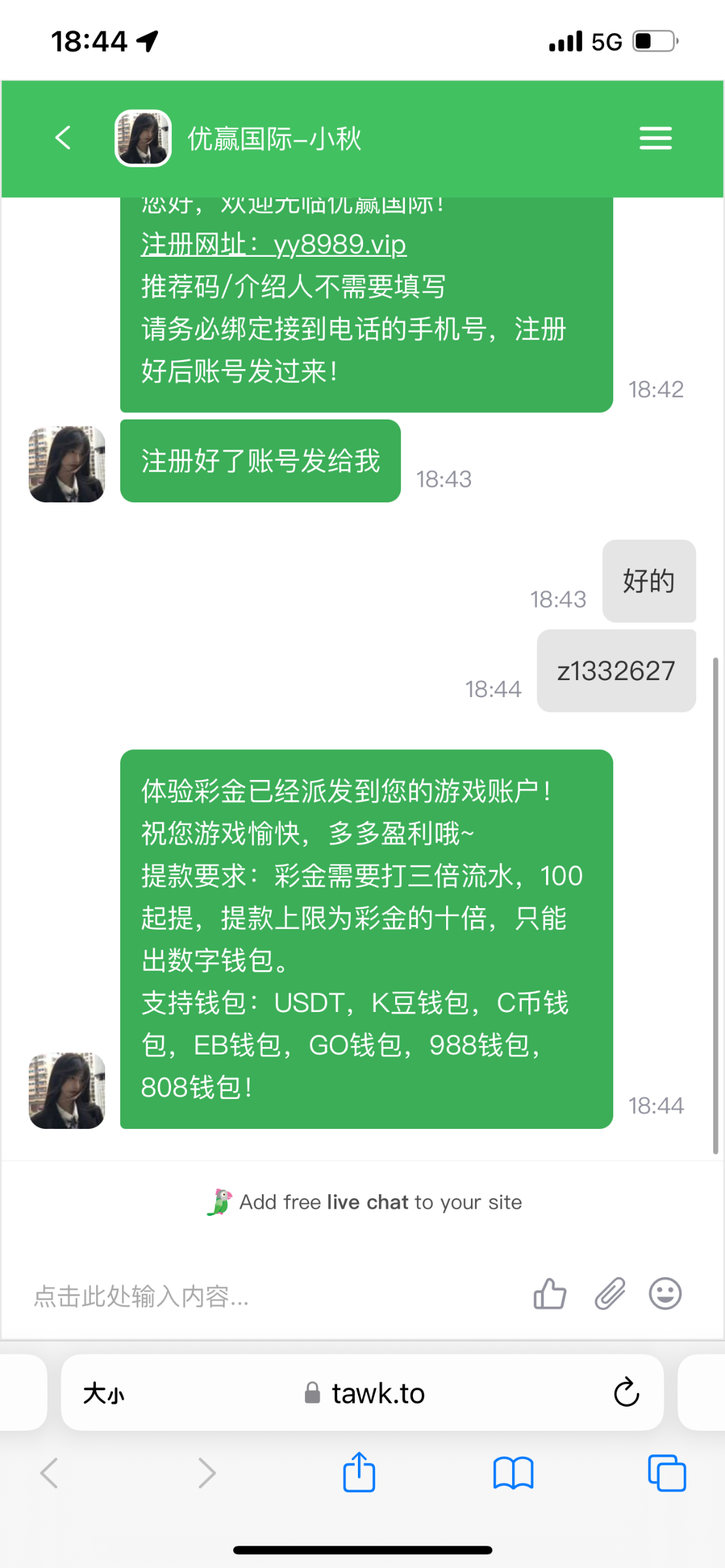
Task: Open the 'Add free live chat' link
Action: (x=364, y=1202)
